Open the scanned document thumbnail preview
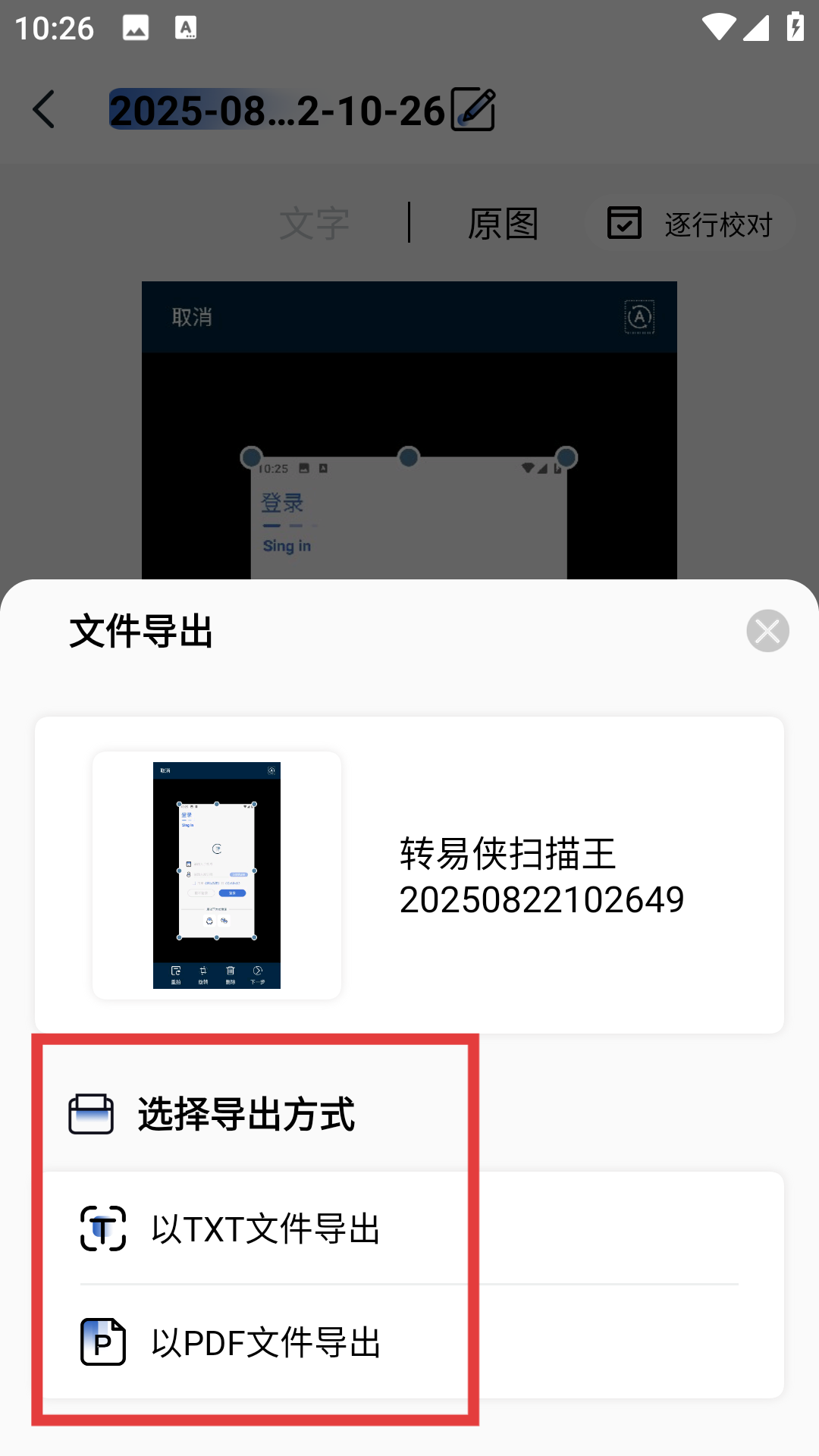Screen dimensions: 819x1456 [217, 875]
